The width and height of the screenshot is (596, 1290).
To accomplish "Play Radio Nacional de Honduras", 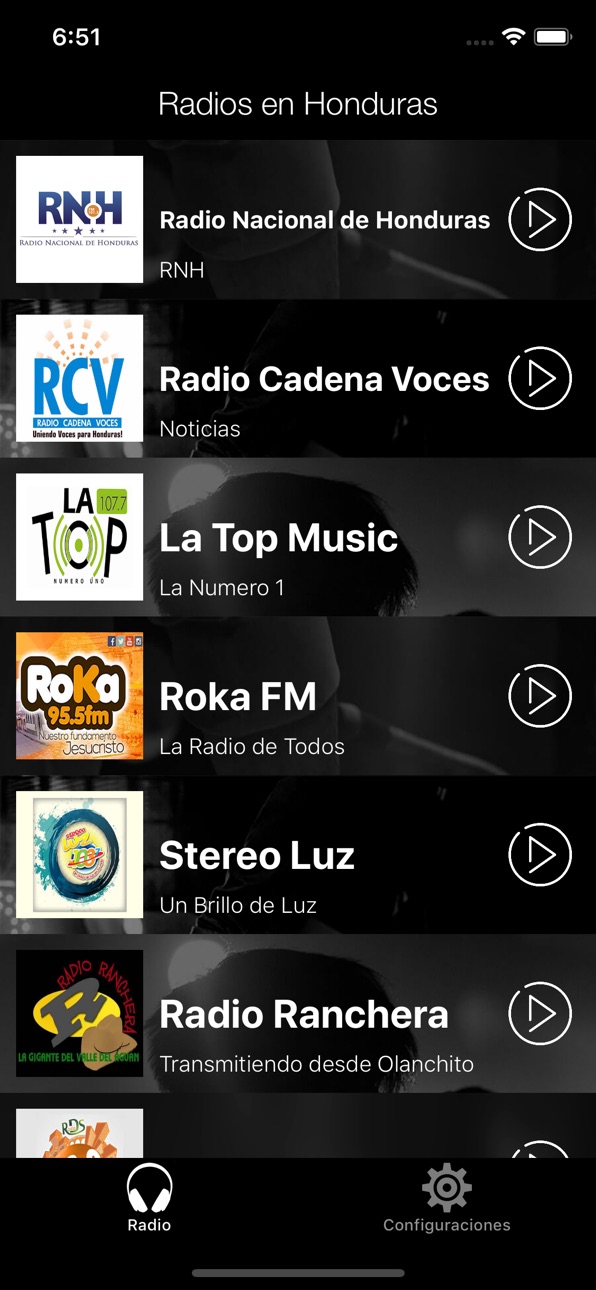I will [x=540, y=219].
